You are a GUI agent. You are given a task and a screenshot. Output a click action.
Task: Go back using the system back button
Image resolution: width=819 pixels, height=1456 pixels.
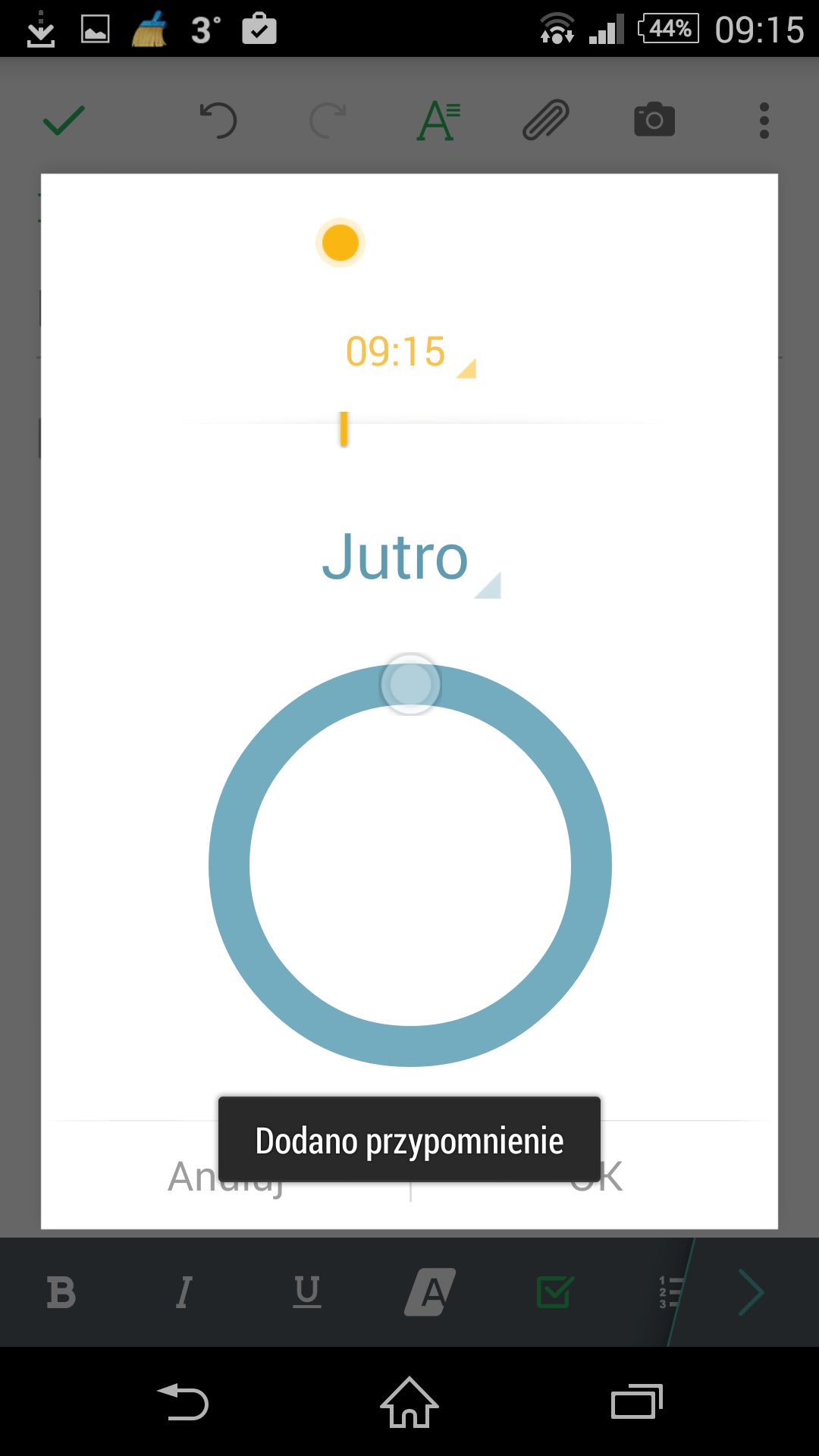[x=183, y=1401]
